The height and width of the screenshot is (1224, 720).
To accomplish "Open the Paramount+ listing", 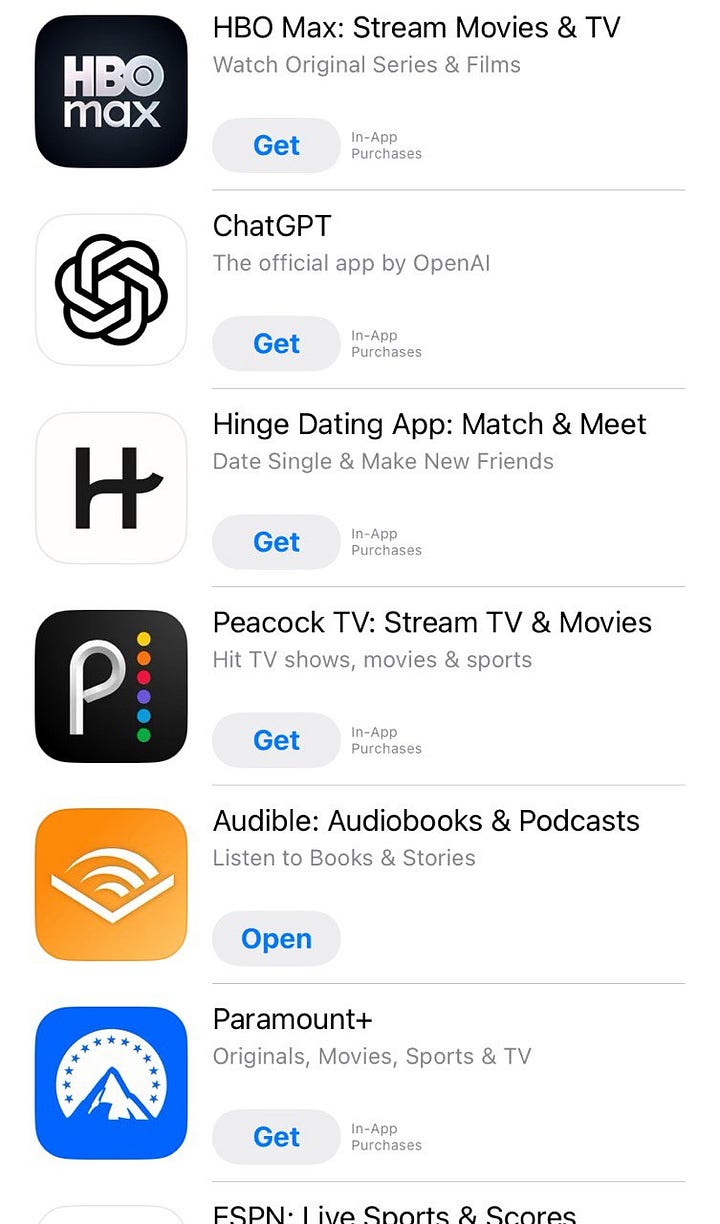I will pos(292,1019).
